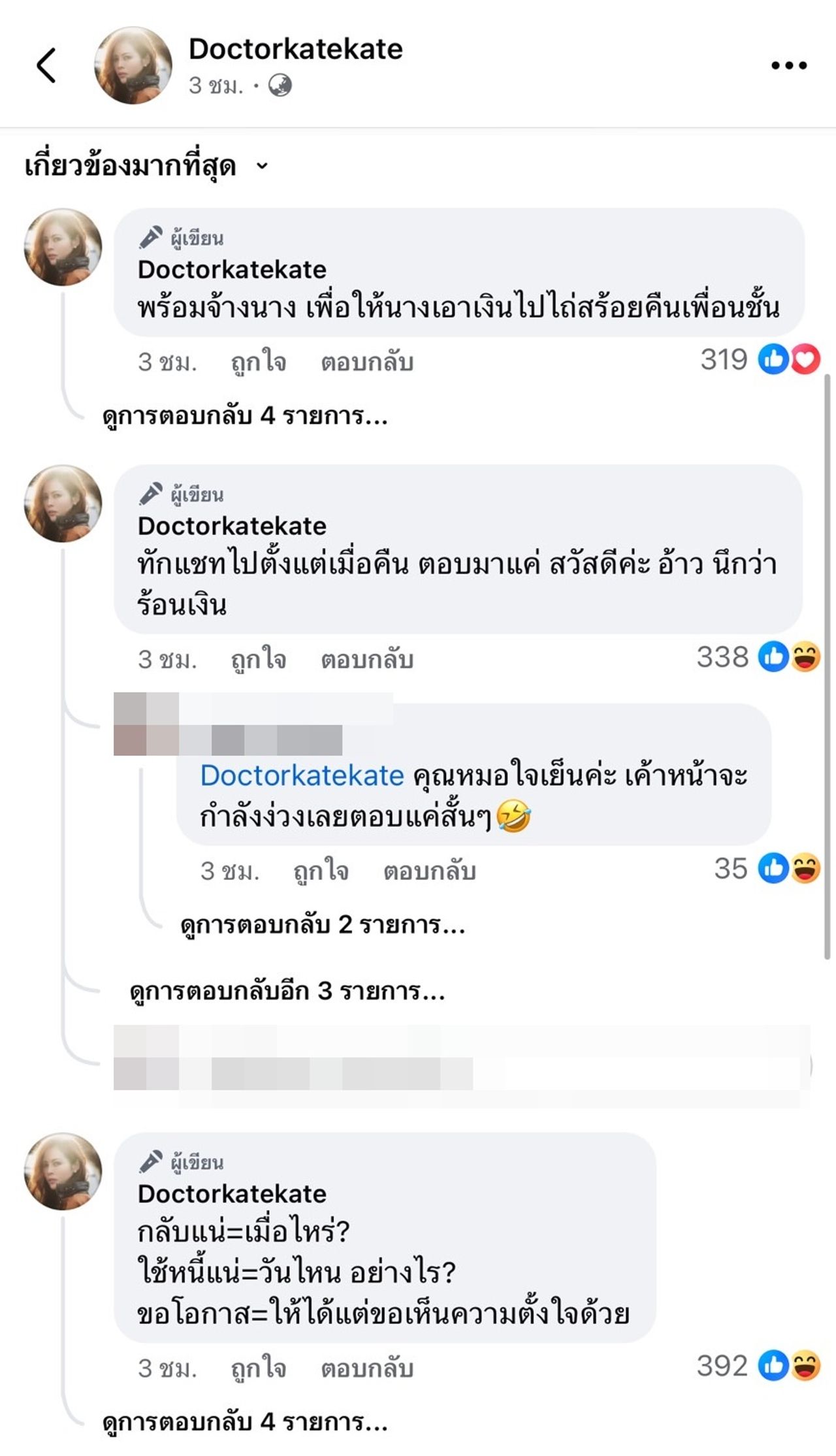Open the three-dot overflow menu
The height and width of the screenshot is (1456, 836).
pyautogui.click(x=788, y=65)
